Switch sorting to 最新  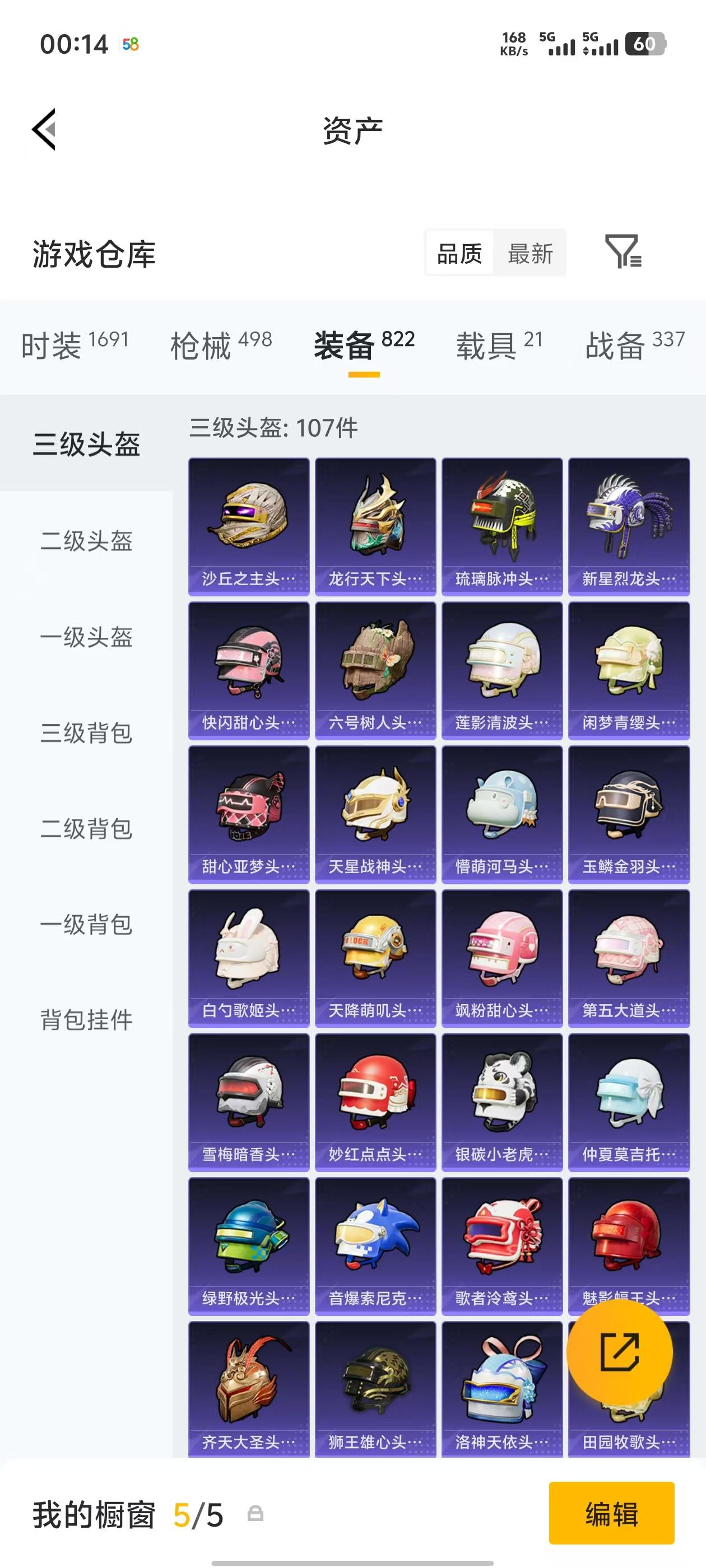(x=531, y=254)
